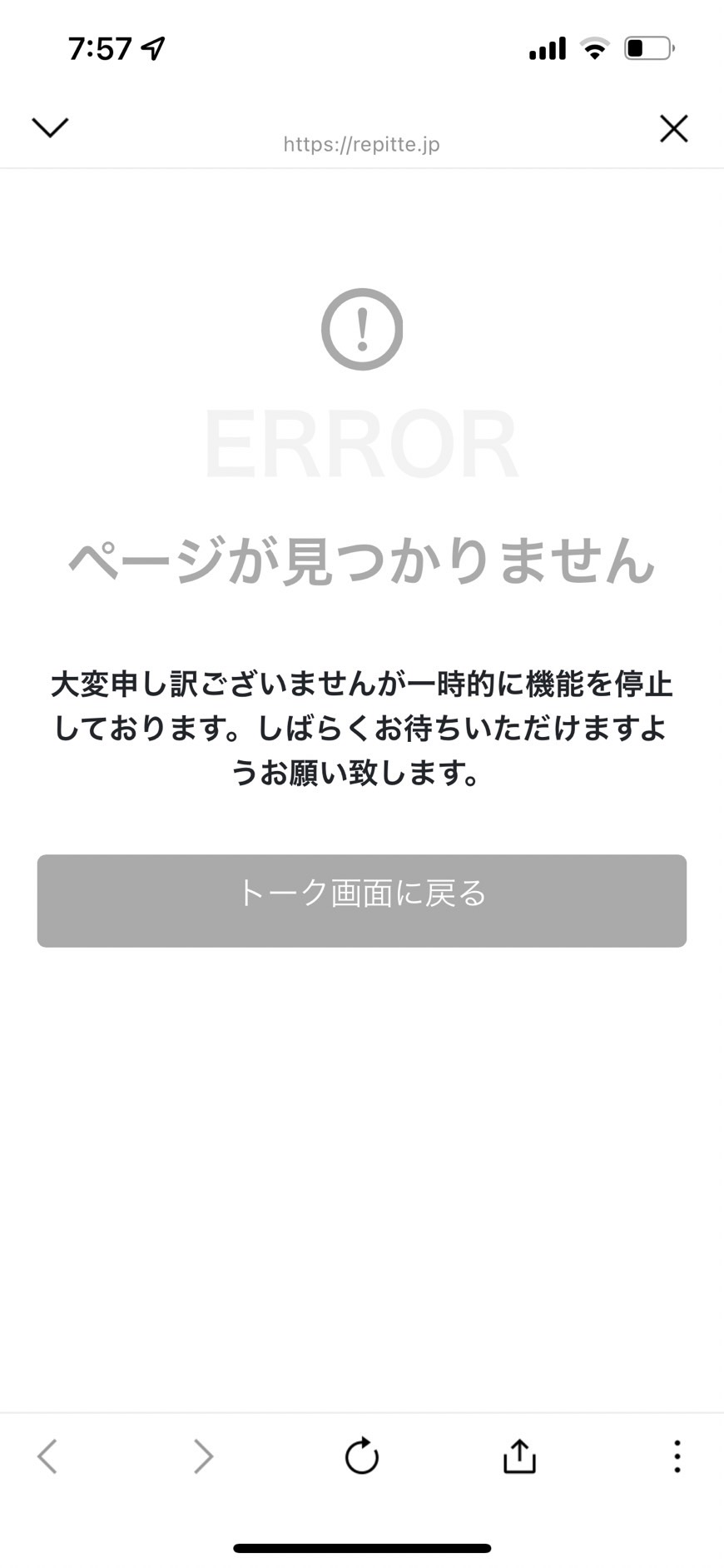Reload the error page
This screenshot has width=724, height=1568.
tap(361, 1456)
